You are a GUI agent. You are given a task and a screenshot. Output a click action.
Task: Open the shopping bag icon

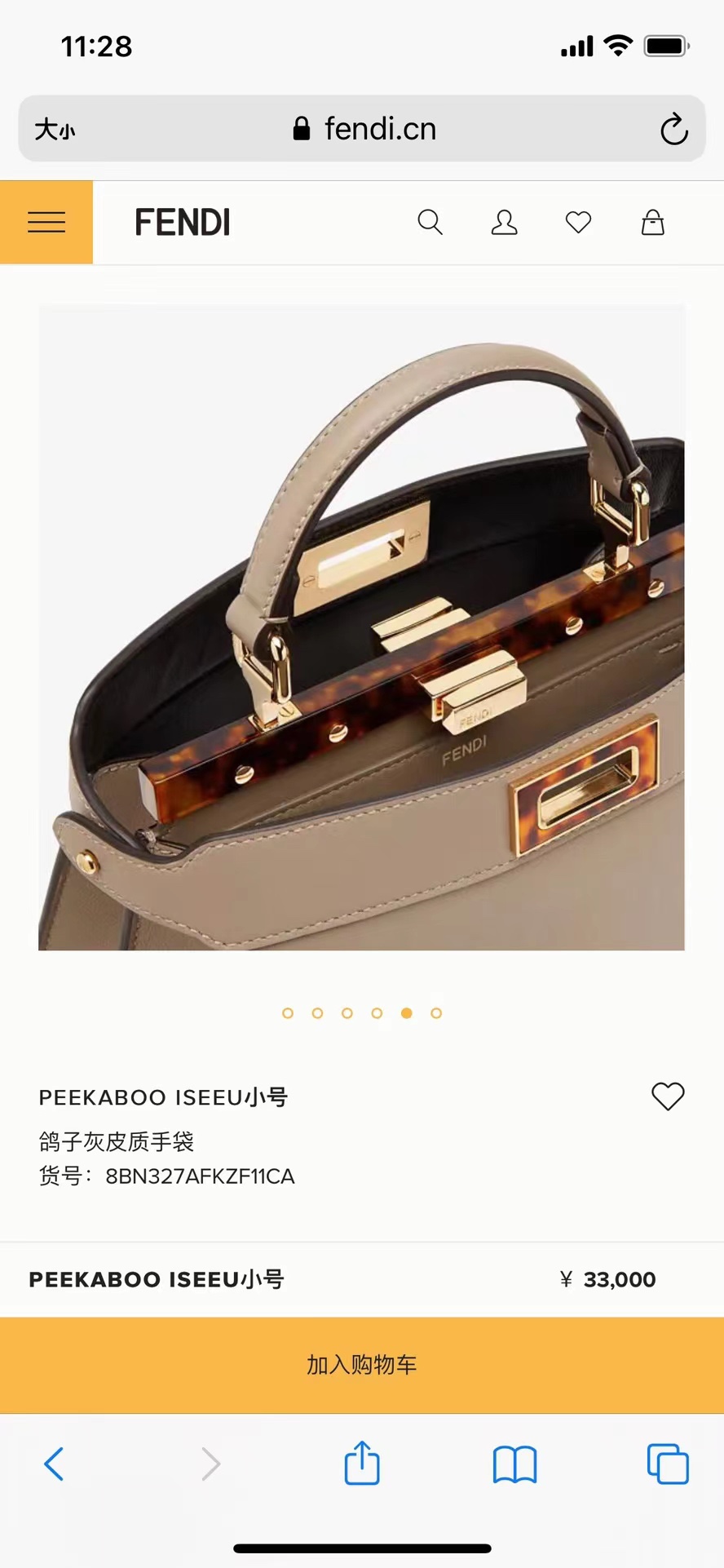point(652,222)
